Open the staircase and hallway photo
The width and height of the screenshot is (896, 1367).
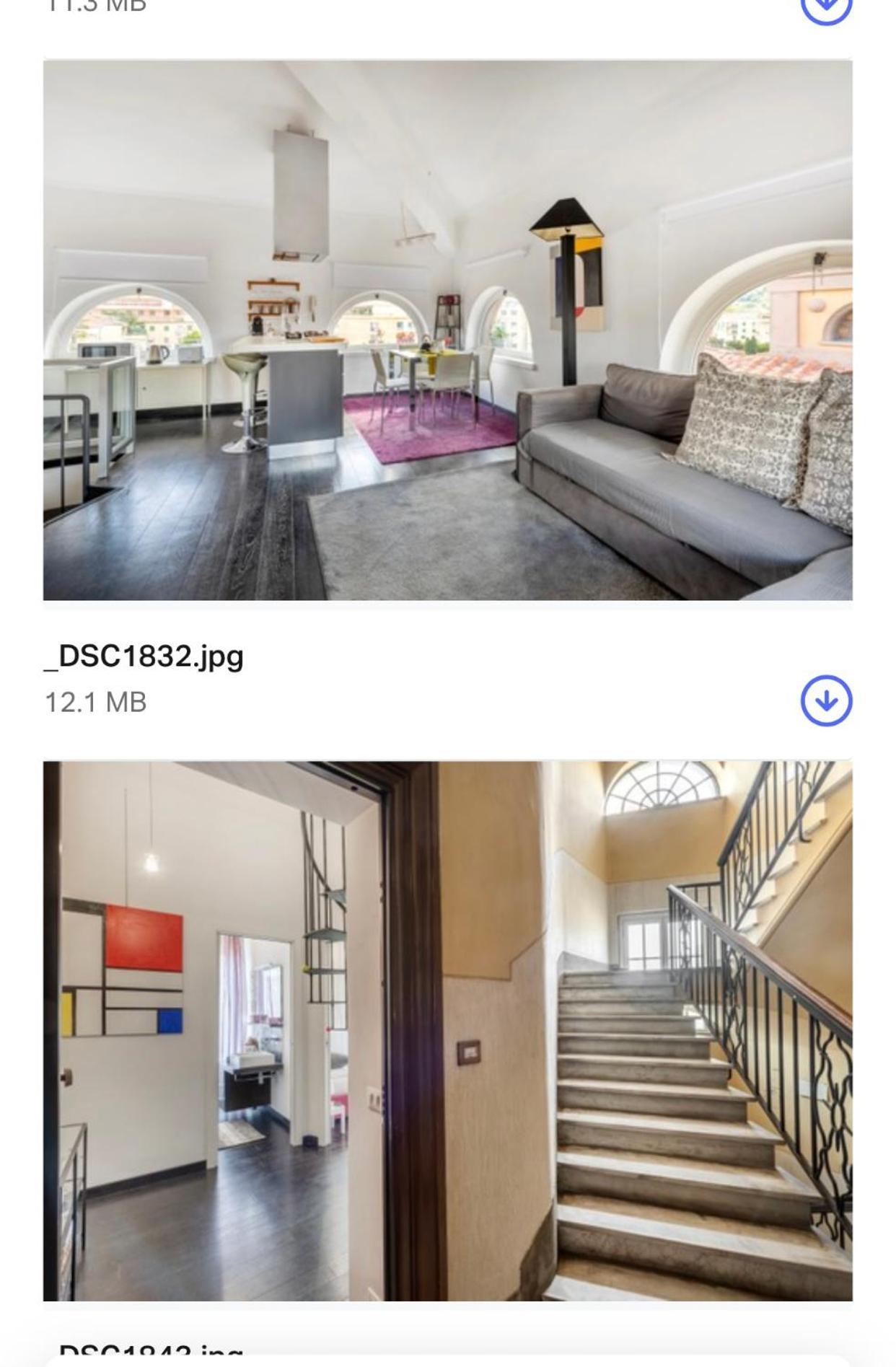(447, 1030)
